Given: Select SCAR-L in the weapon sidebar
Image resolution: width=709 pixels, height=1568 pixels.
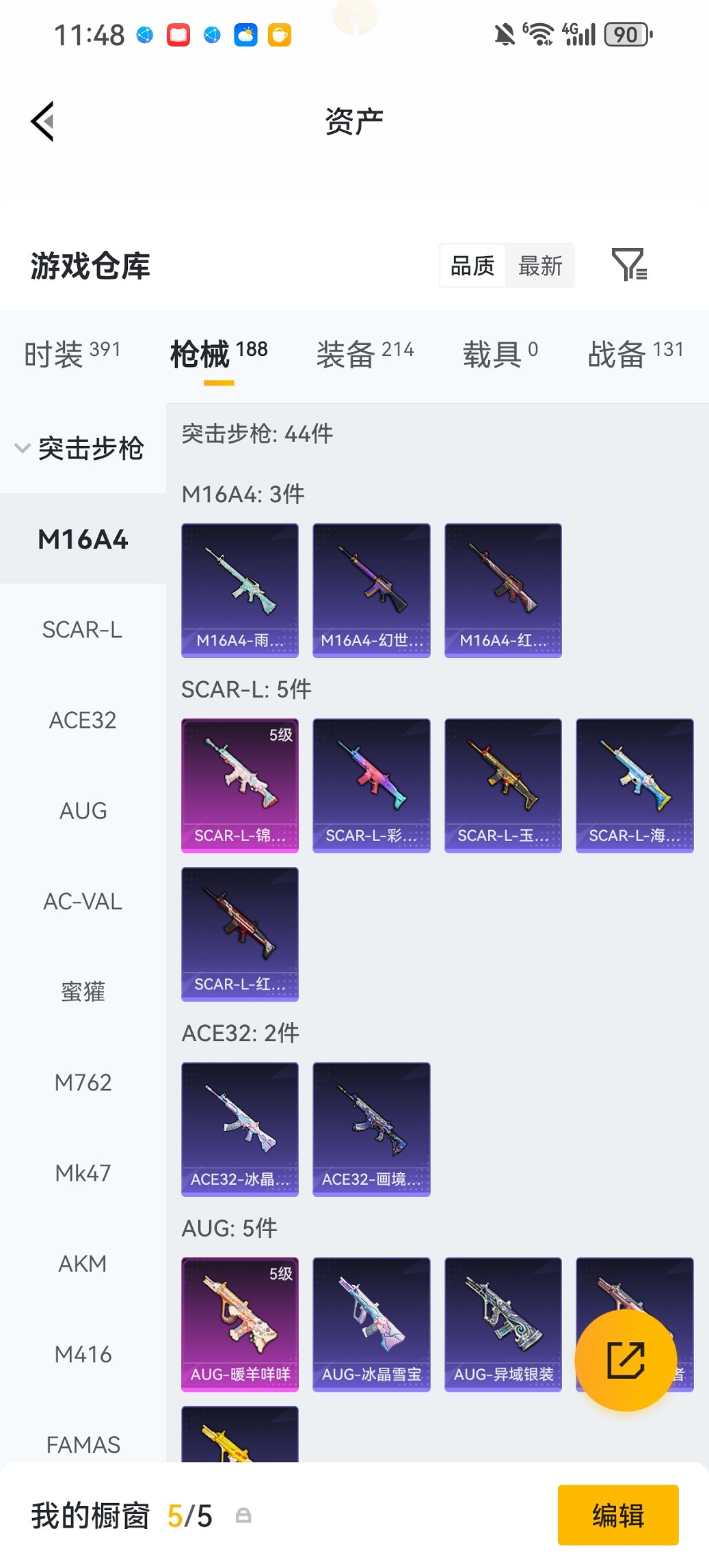Looking at the screenshot, I should 83,630.
